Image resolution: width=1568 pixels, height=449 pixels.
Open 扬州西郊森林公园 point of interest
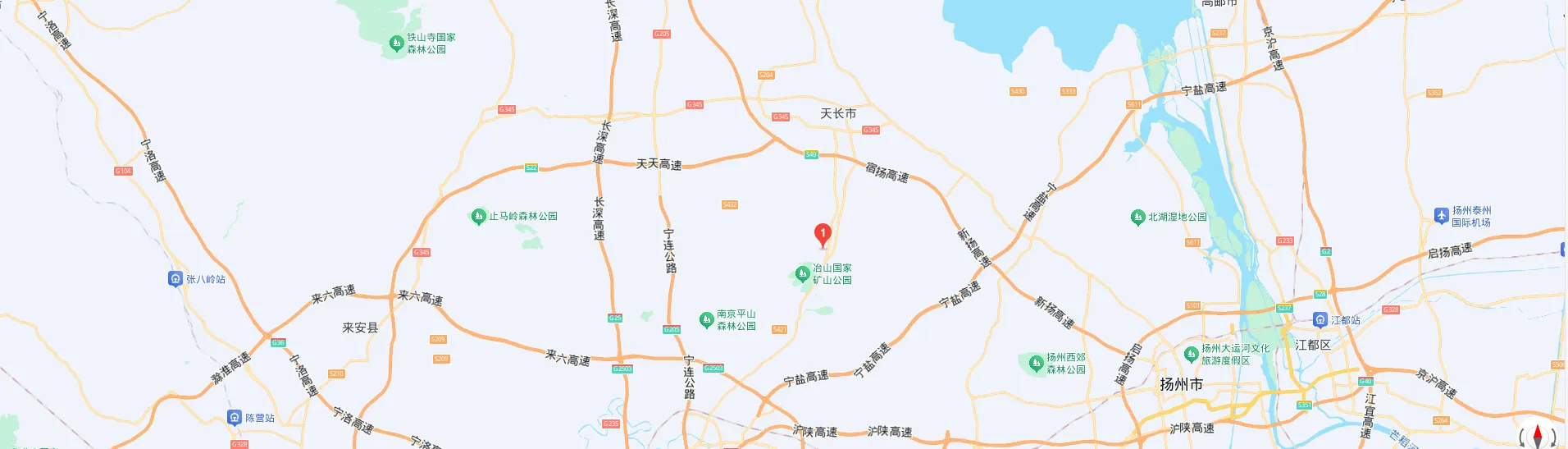tap(1036, 363)
